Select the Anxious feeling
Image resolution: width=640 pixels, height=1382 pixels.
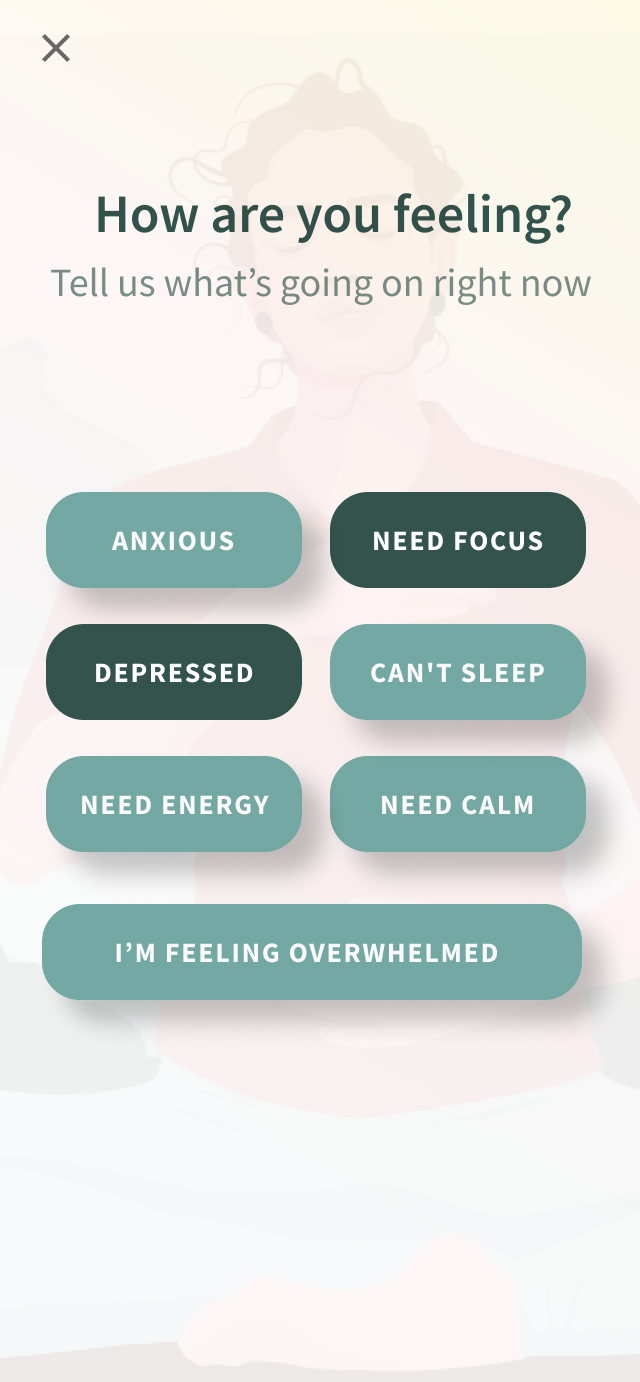click(174, 540)
